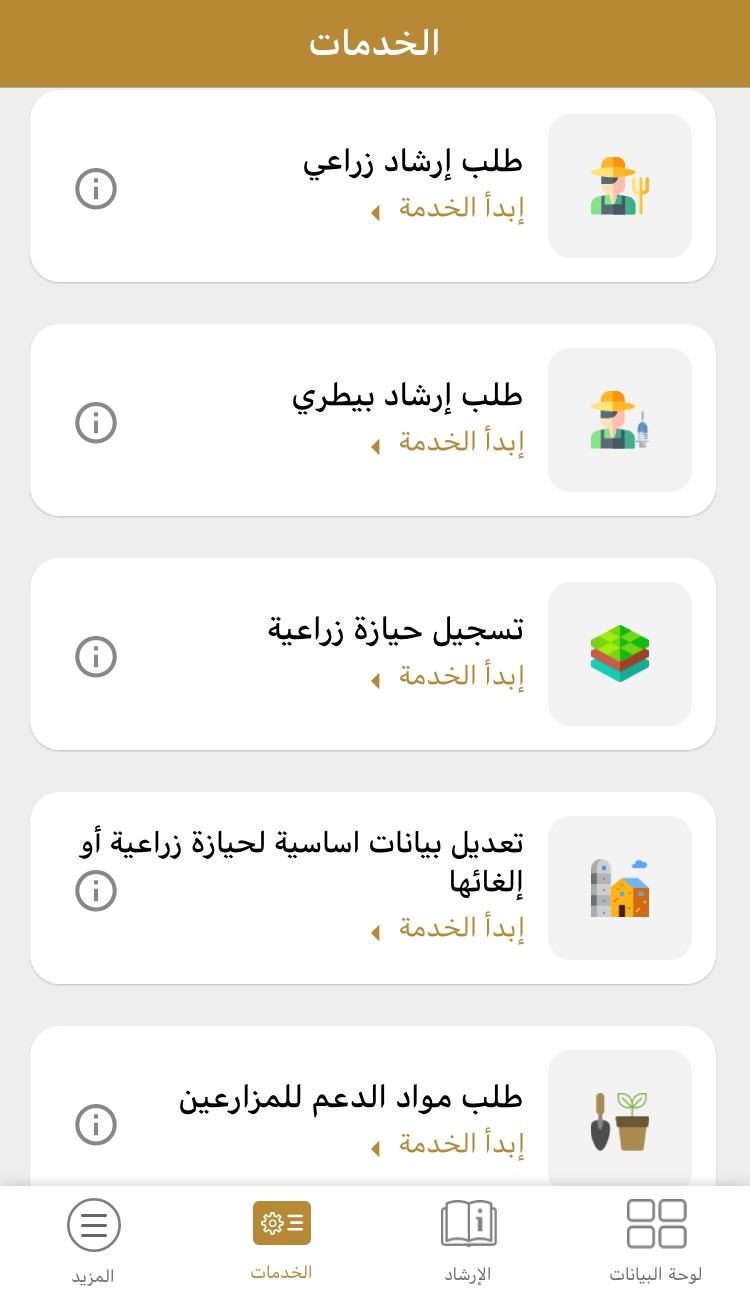Viewport: 750px width, 1294px height.
Task: Switch to the لوحة البيانات tab
Action: (656, 1240)
